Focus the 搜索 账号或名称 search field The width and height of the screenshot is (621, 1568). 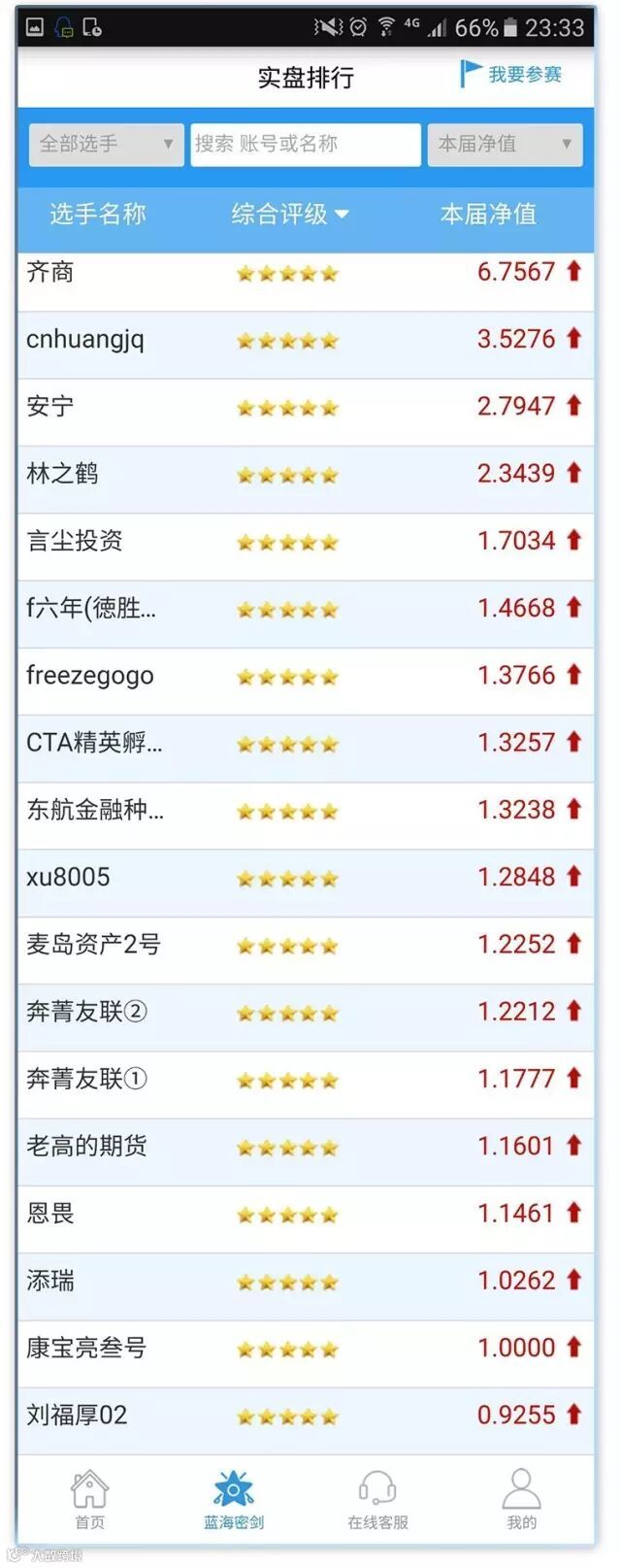point(305,145)
